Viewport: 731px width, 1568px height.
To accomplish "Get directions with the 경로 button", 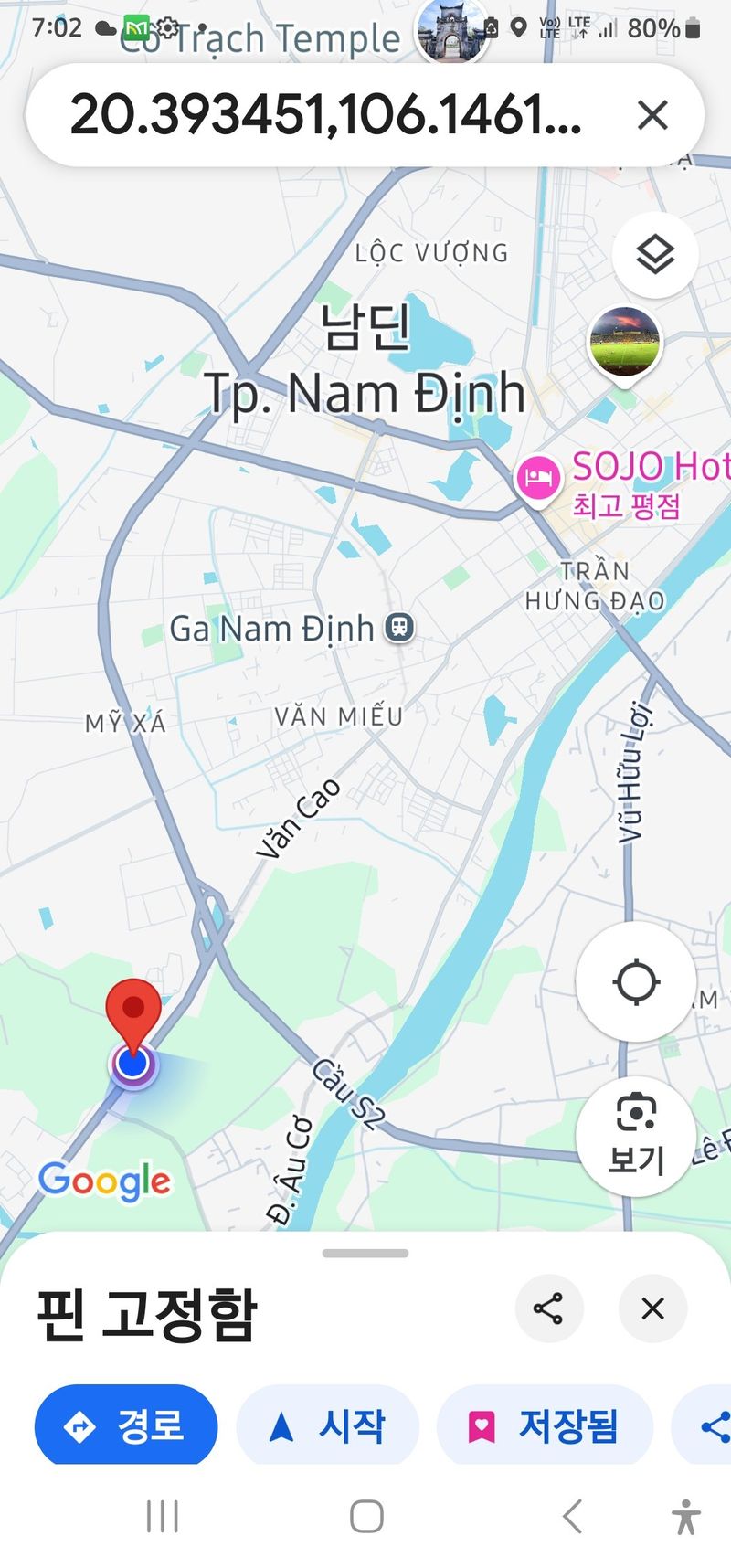I will point(126,1425).
